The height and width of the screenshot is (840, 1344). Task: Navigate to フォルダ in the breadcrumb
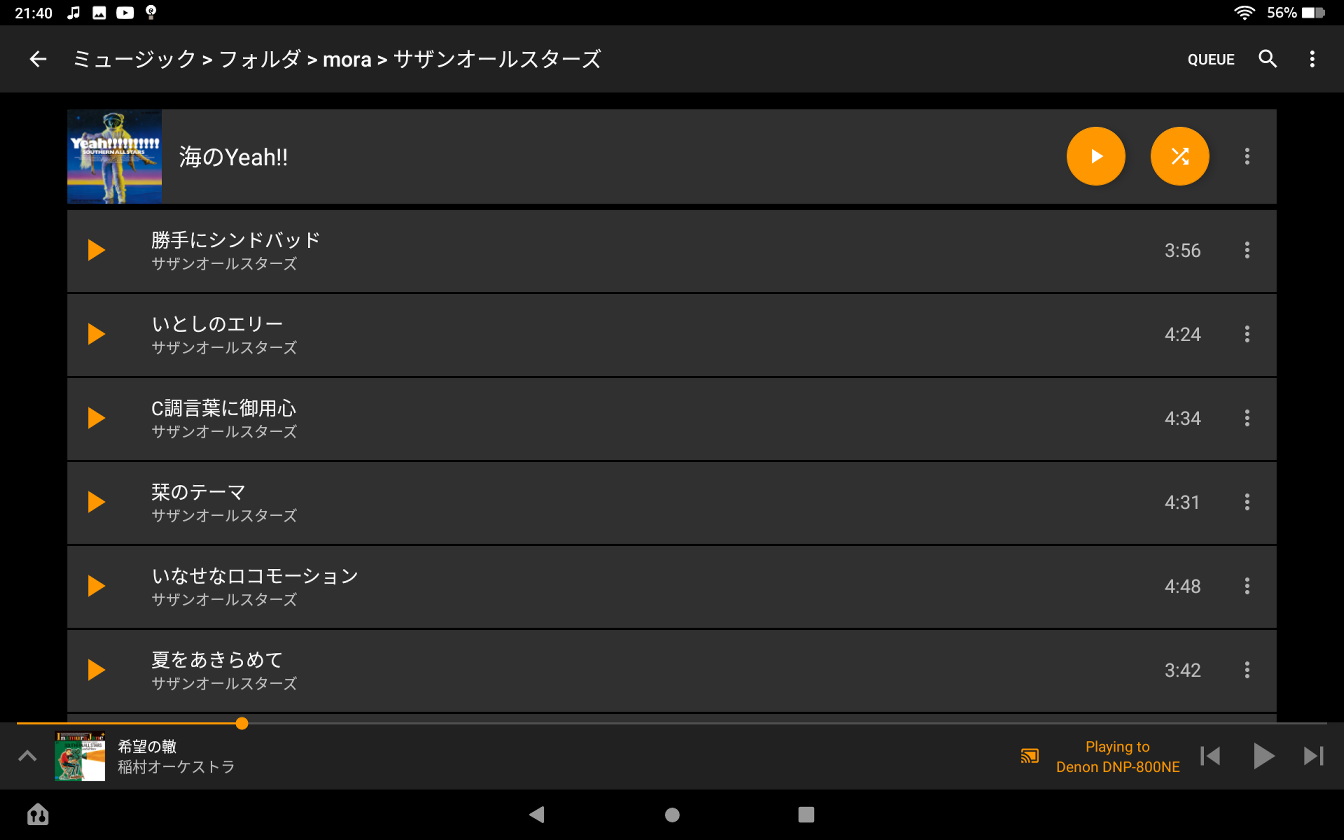pos(260,59)
